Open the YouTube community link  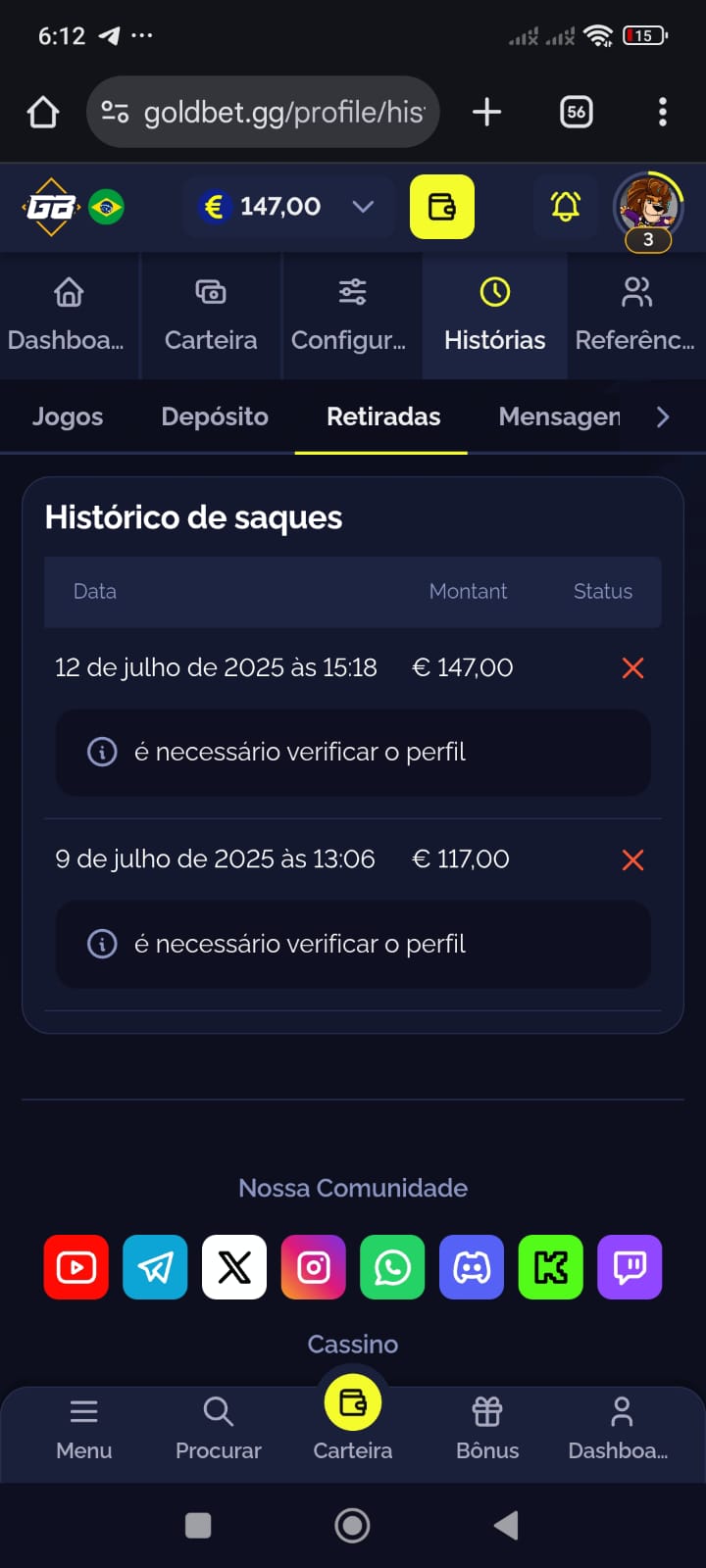click(76, 1267)
